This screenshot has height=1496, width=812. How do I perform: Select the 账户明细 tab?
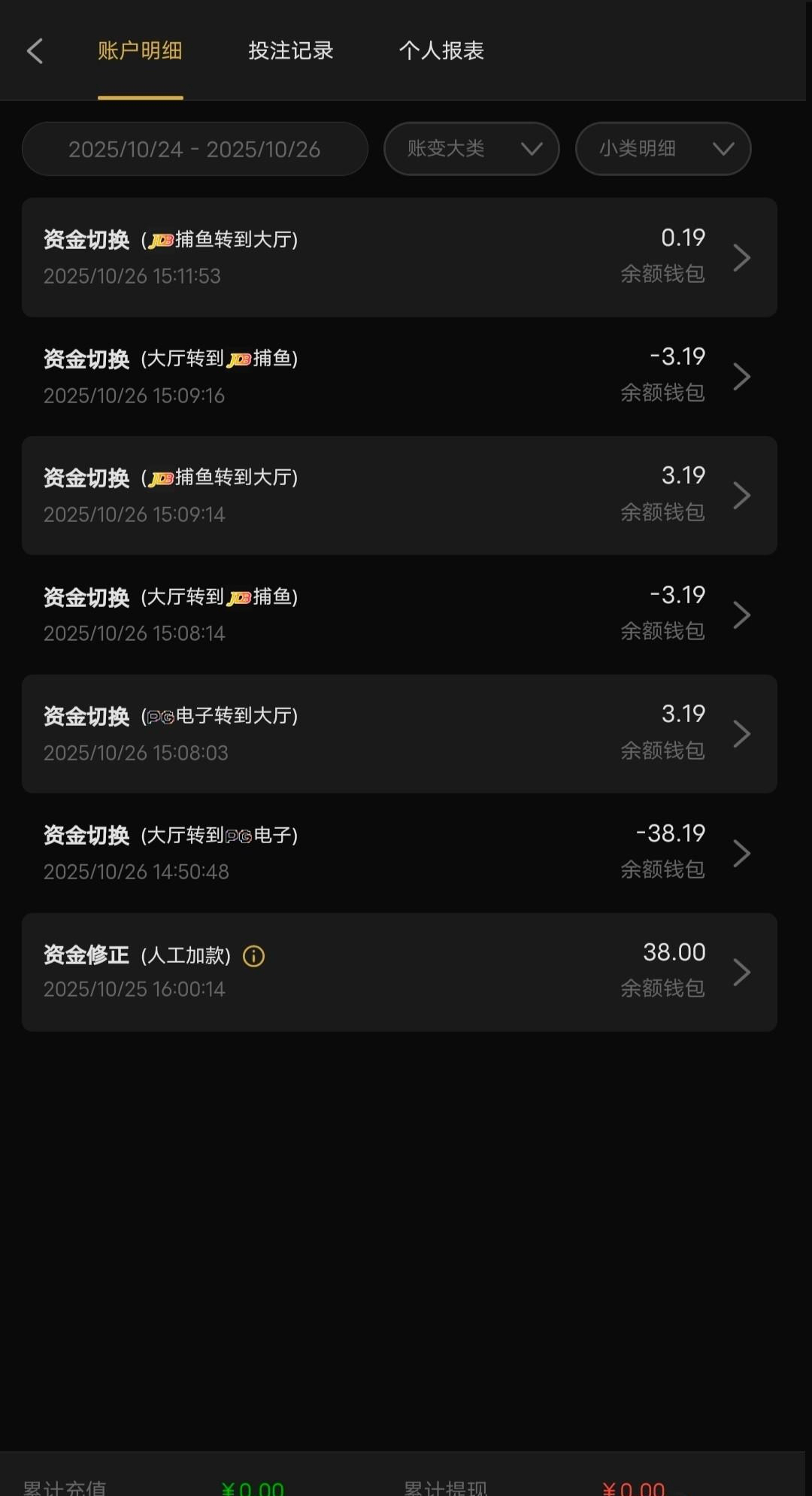tap(141, 51)
